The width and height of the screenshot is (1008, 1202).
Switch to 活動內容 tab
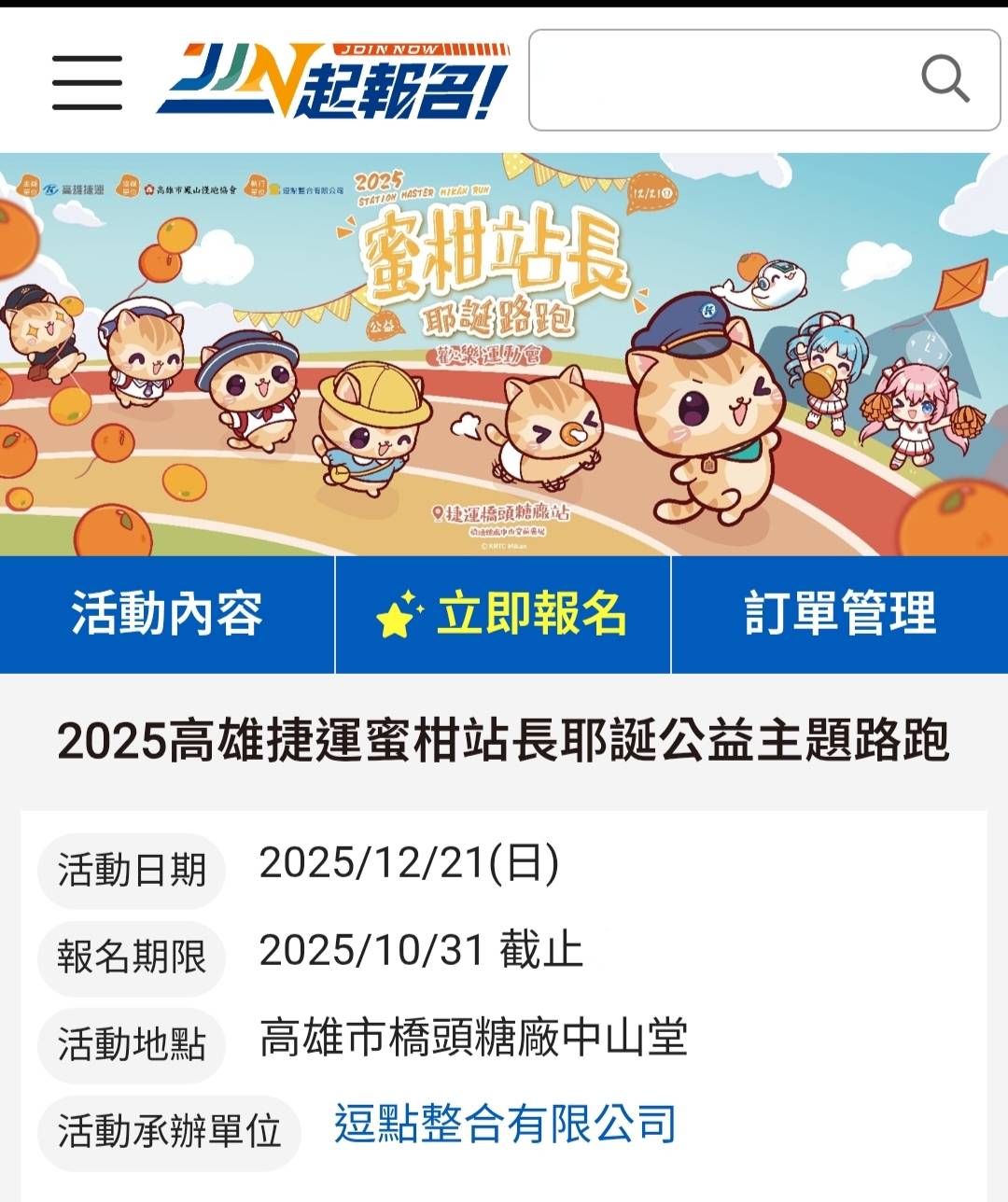coord(167,614)
